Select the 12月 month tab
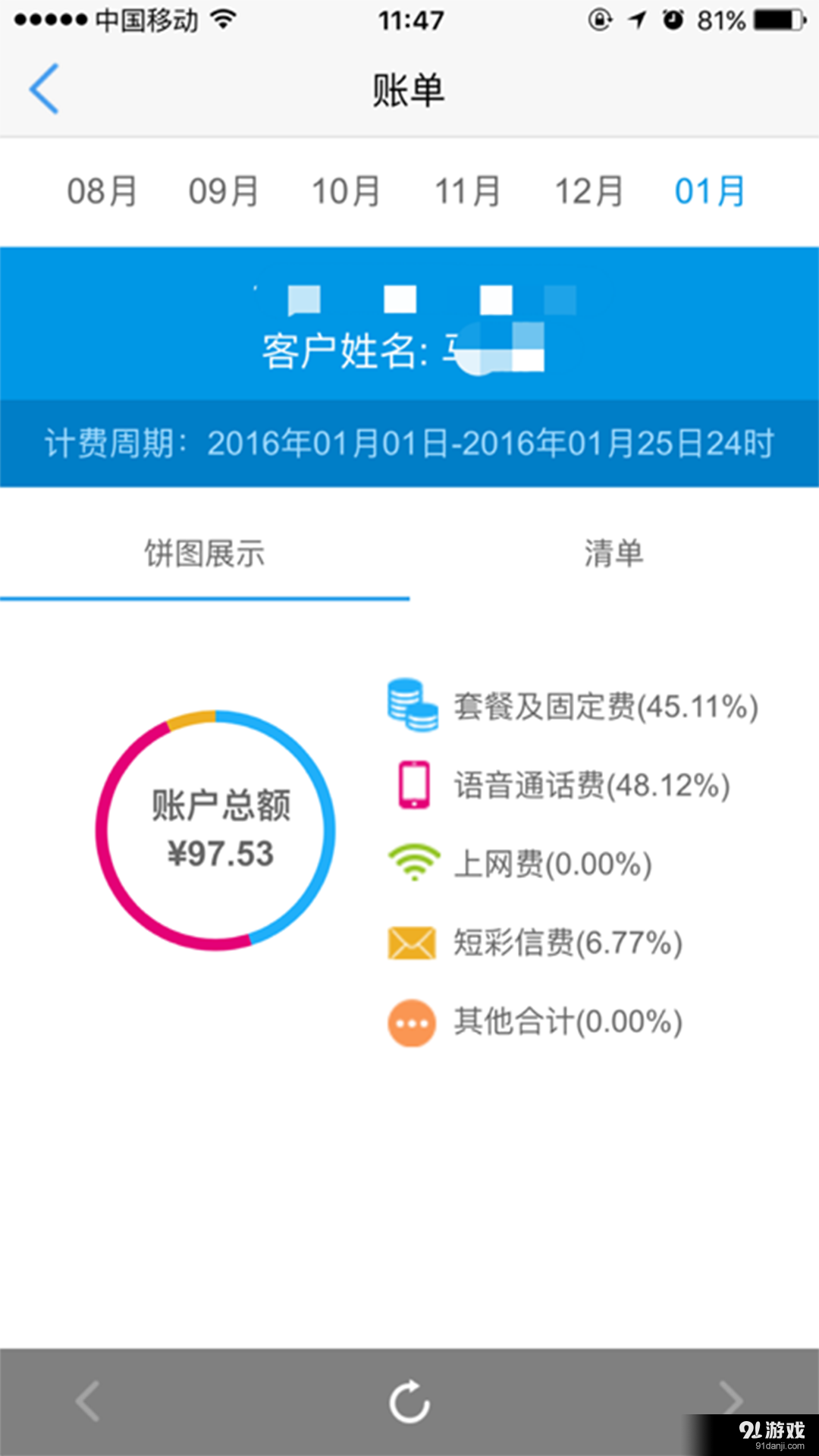 [588, 191]
